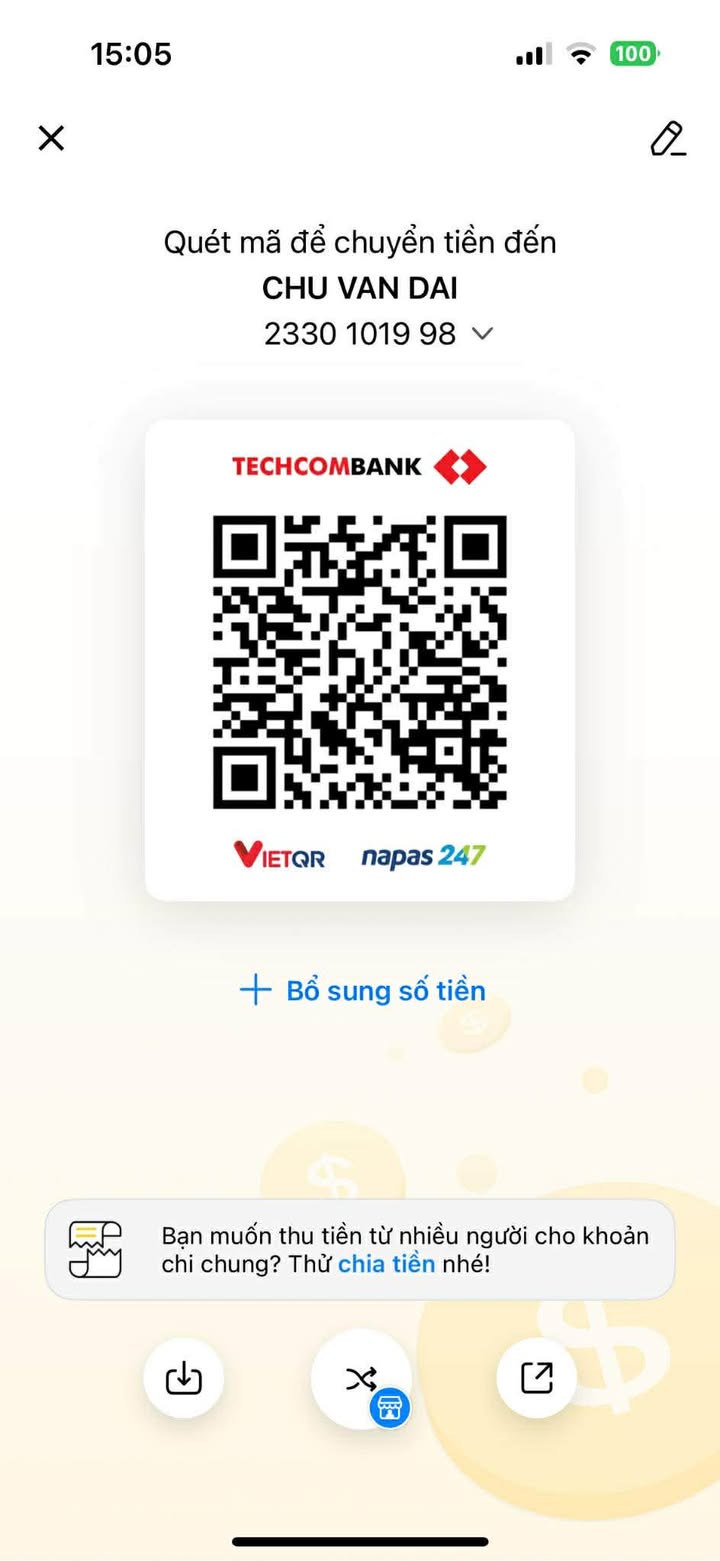This screenshot has width=720, height=1561.
Task: Expand the account number 2330 1019 98 dropdown
Action: (x=482, y=334)
